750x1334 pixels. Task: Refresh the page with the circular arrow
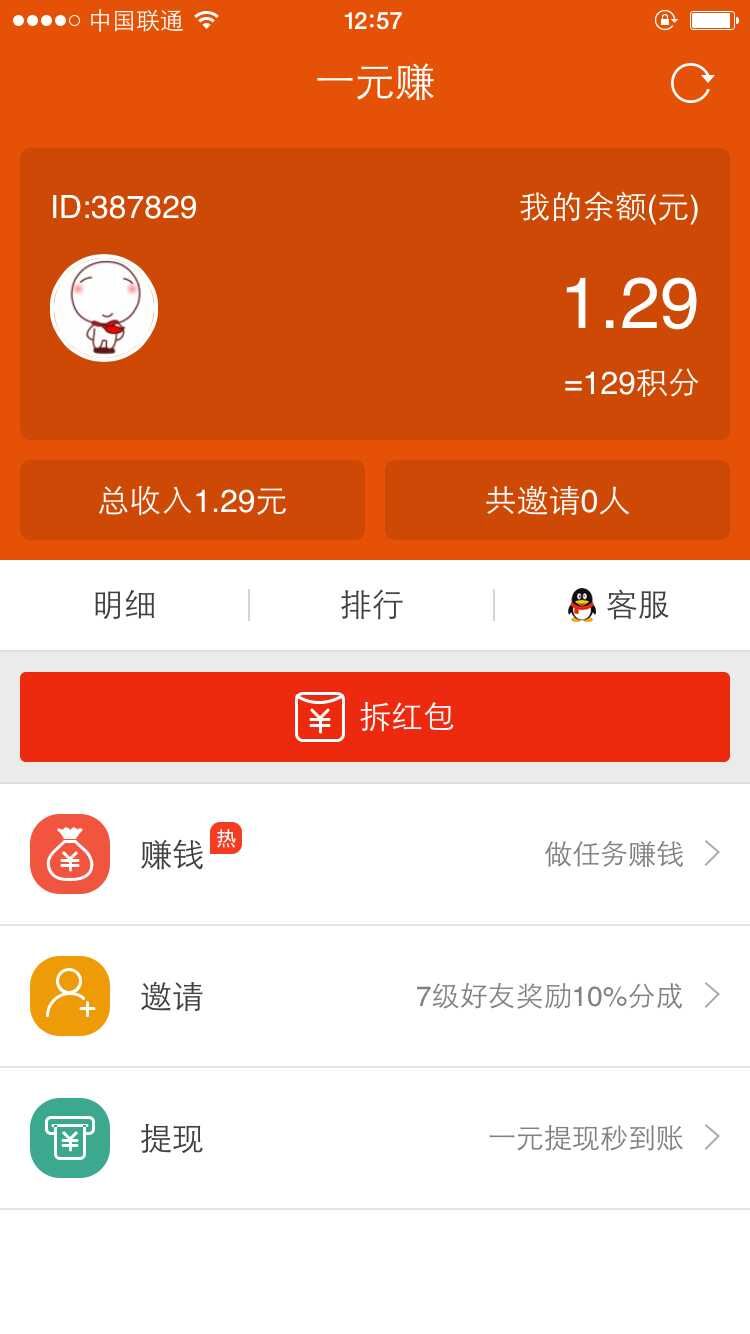tap(691, 83)
